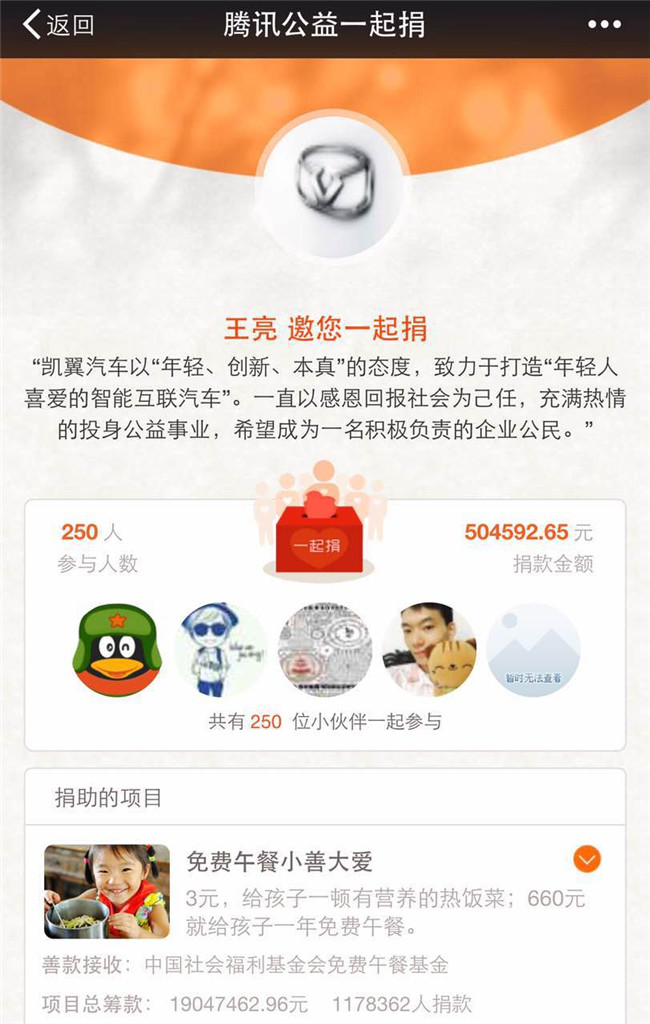Open the patterned circle participant avatar

325,650
